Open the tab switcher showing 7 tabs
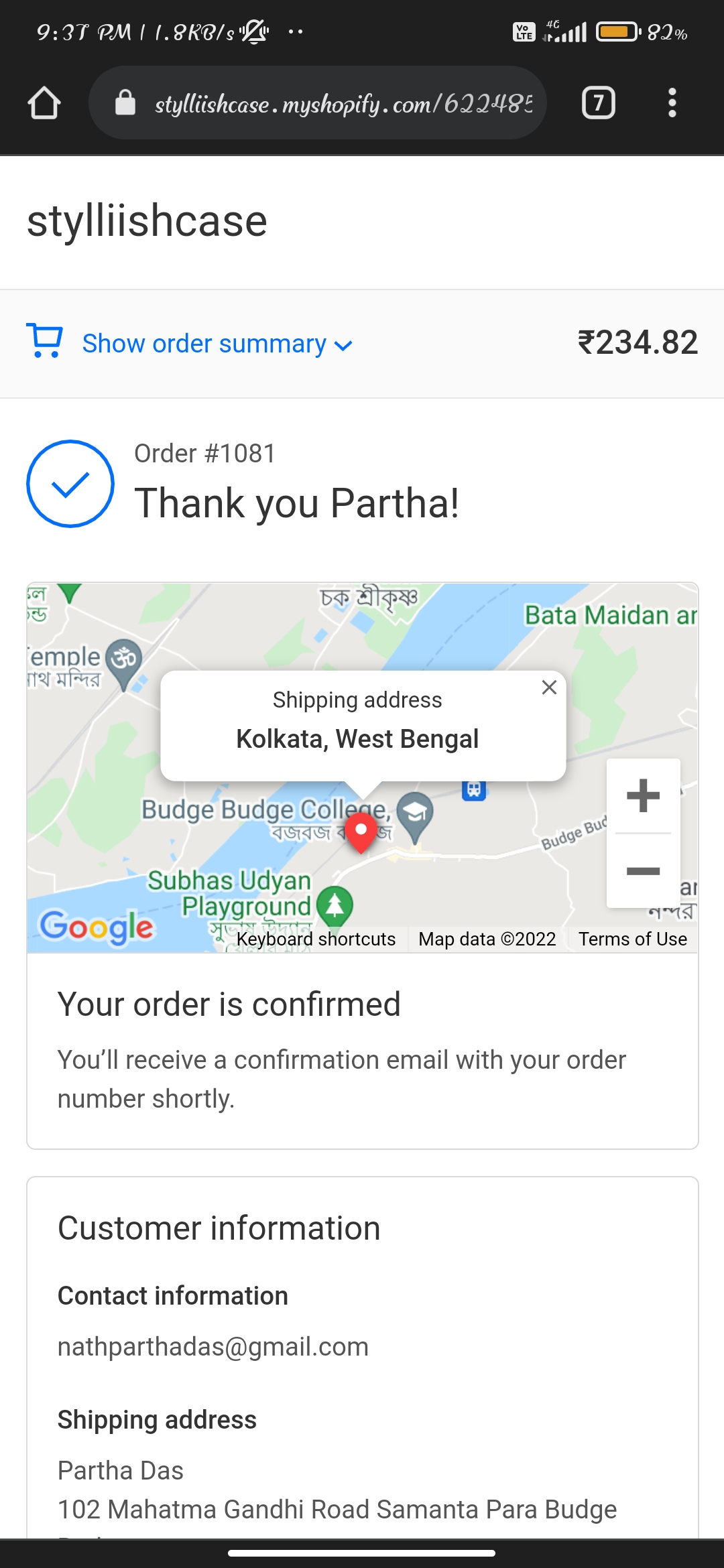The height and width of the screenshot is (1568, 724). (x=598, y=103)
